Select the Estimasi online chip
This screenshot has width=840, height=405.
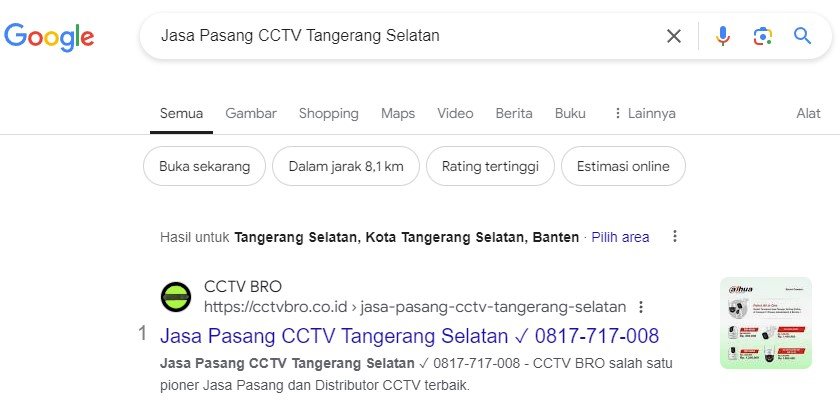pos(623,166)
